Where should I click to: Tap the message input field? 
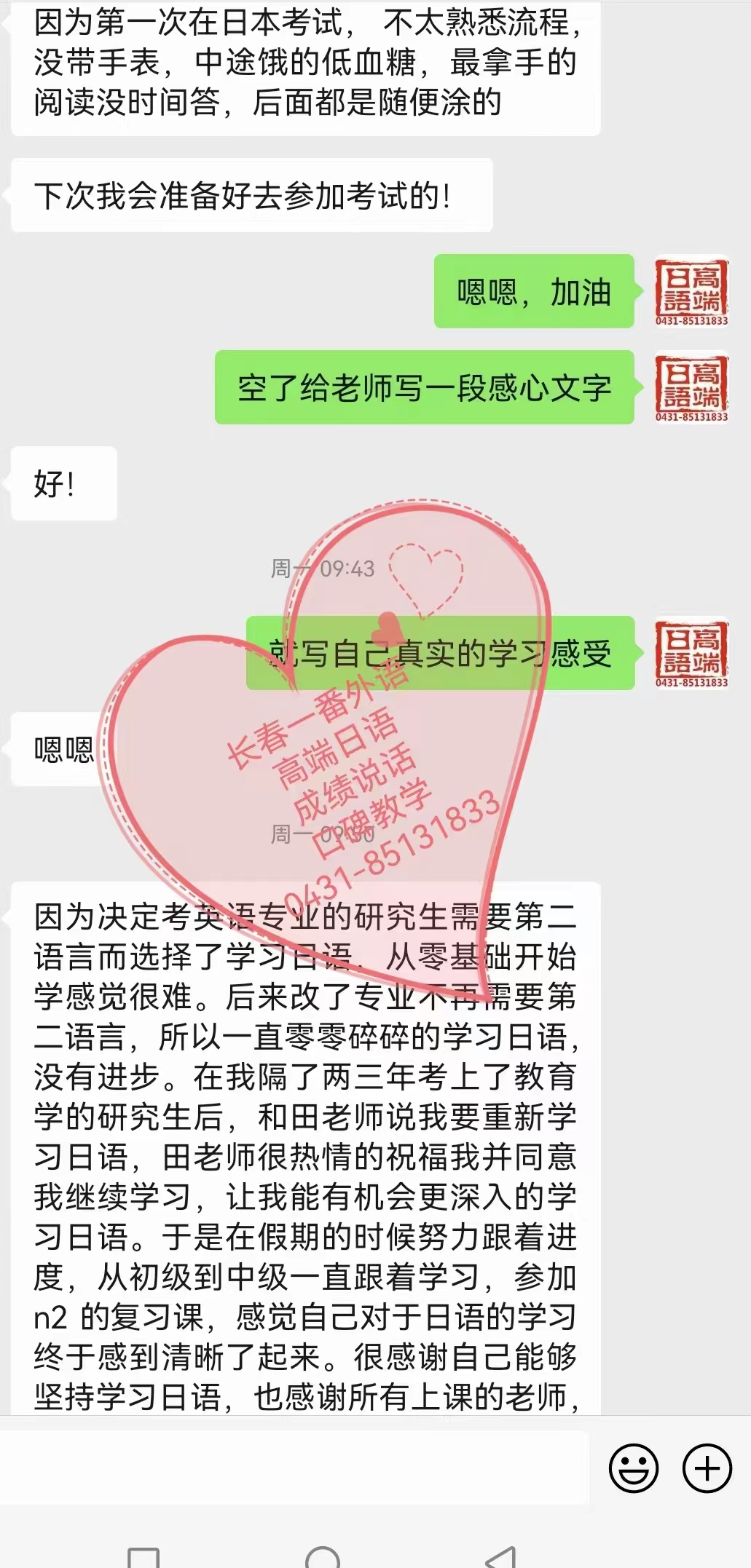click(x=294, y=1468)
